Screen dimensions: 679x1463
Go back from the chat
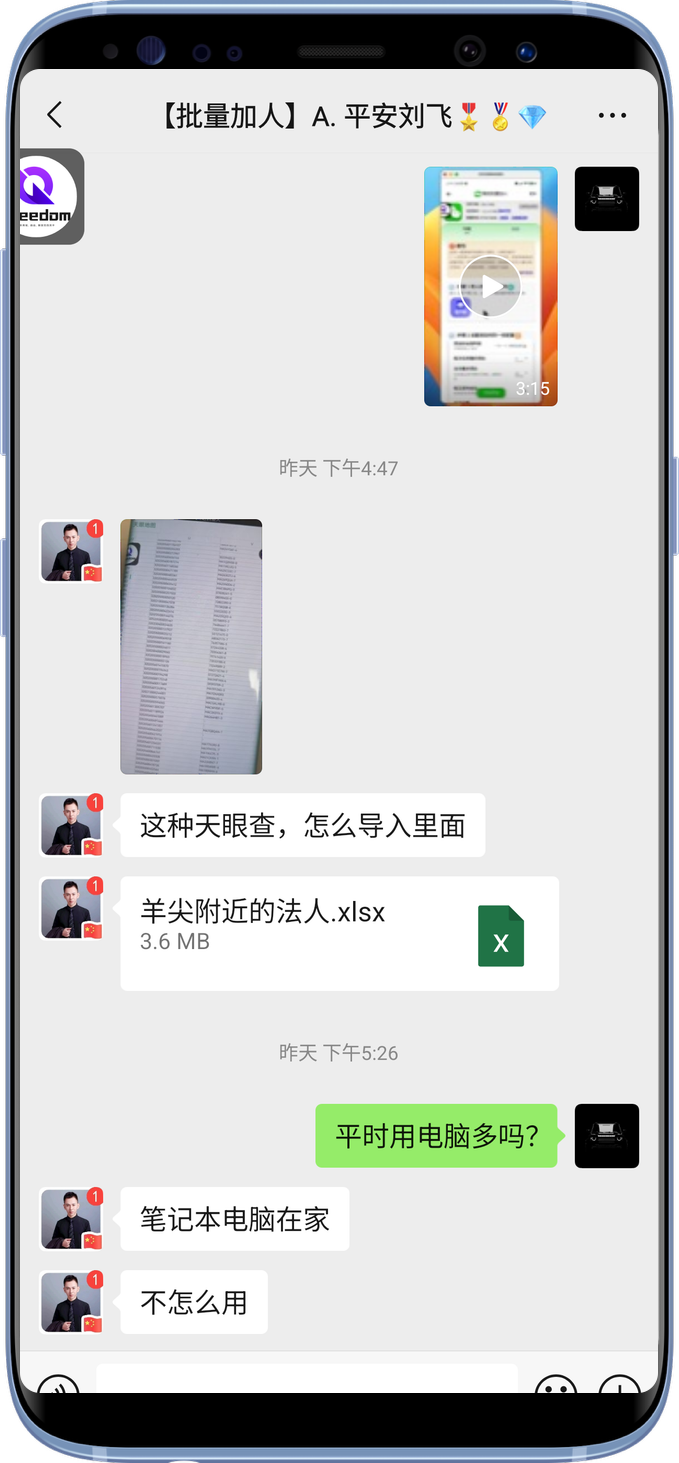coord(55,115)
